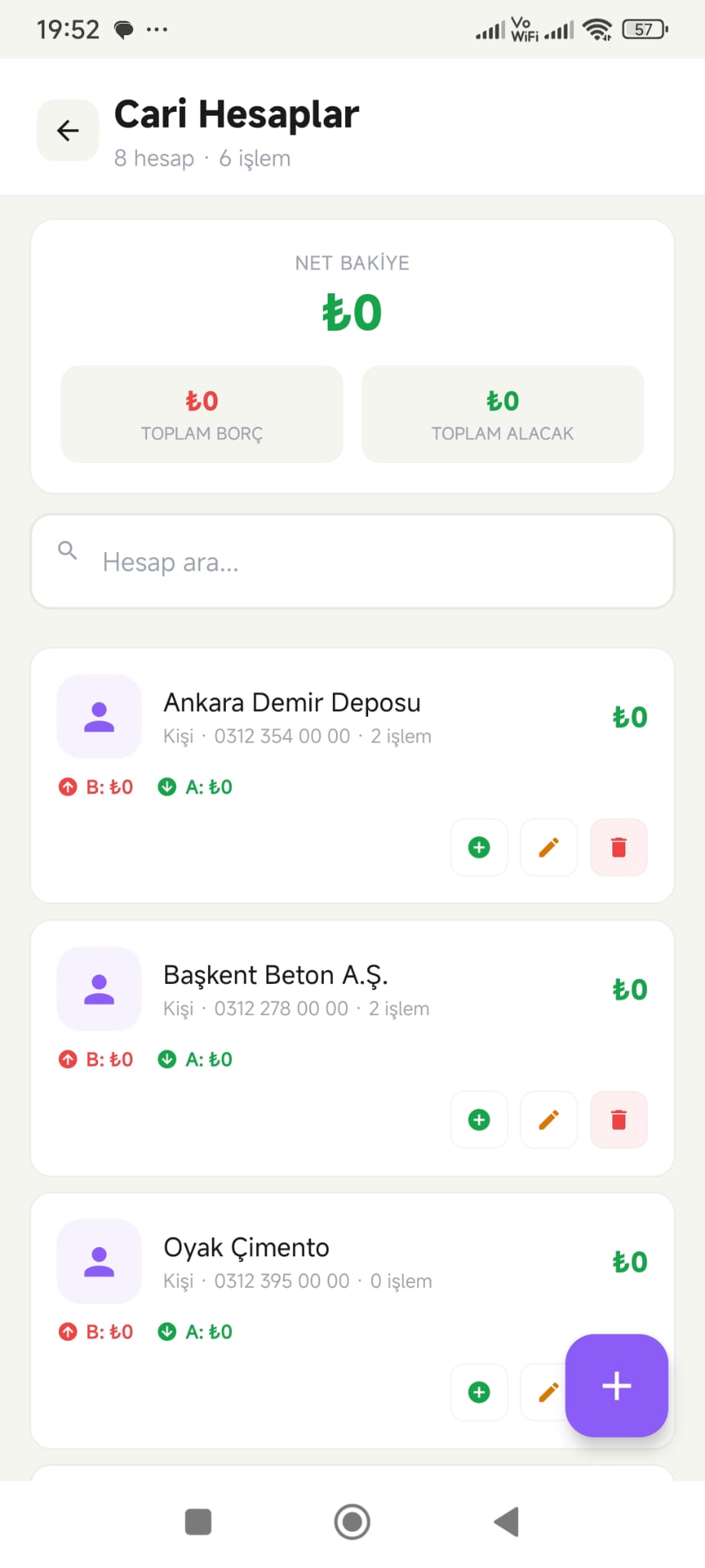Screen dimensions: 705x1568
Task: Add a transaction for Oyak Çimento
Action: (478, 1392)
